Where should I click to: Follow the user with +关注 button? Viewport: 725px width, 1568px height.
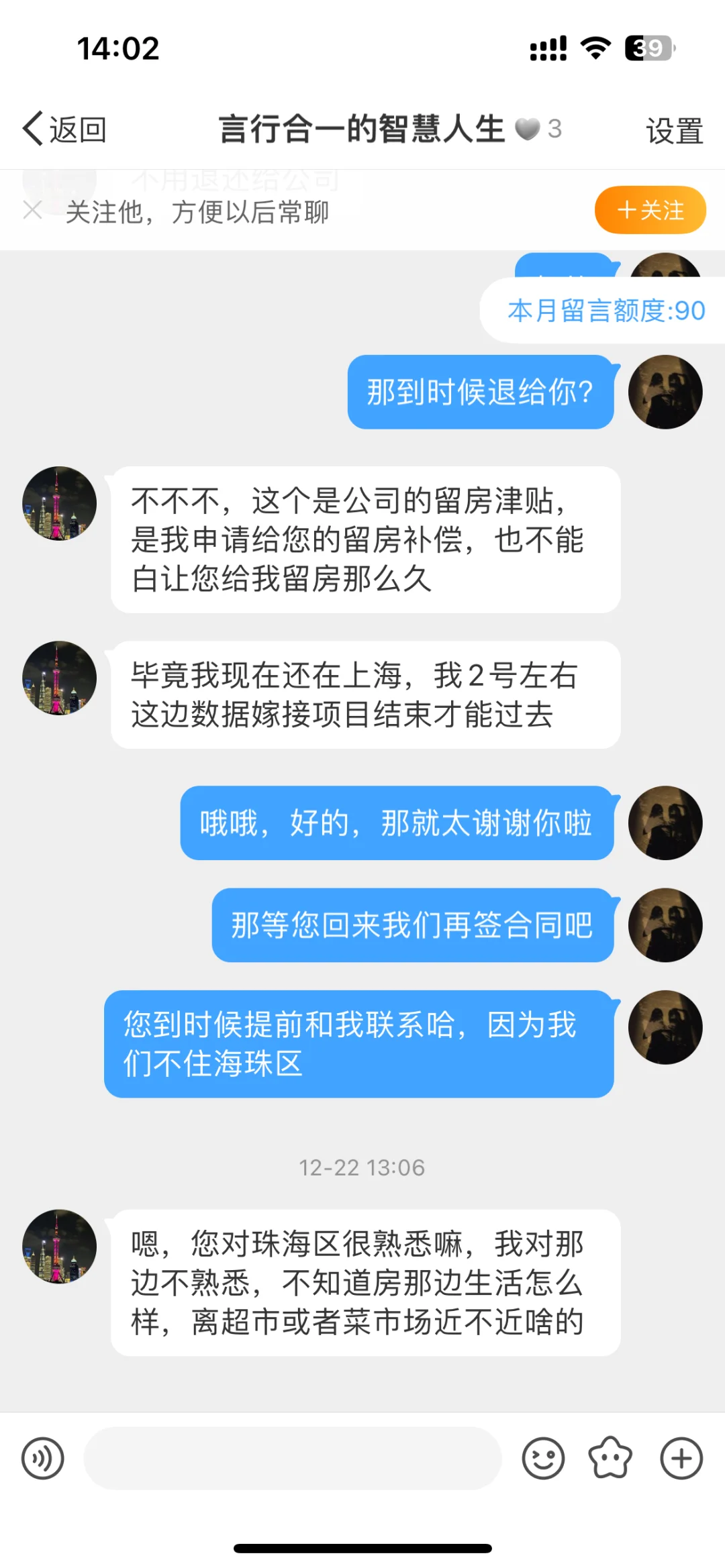point(650,210)
